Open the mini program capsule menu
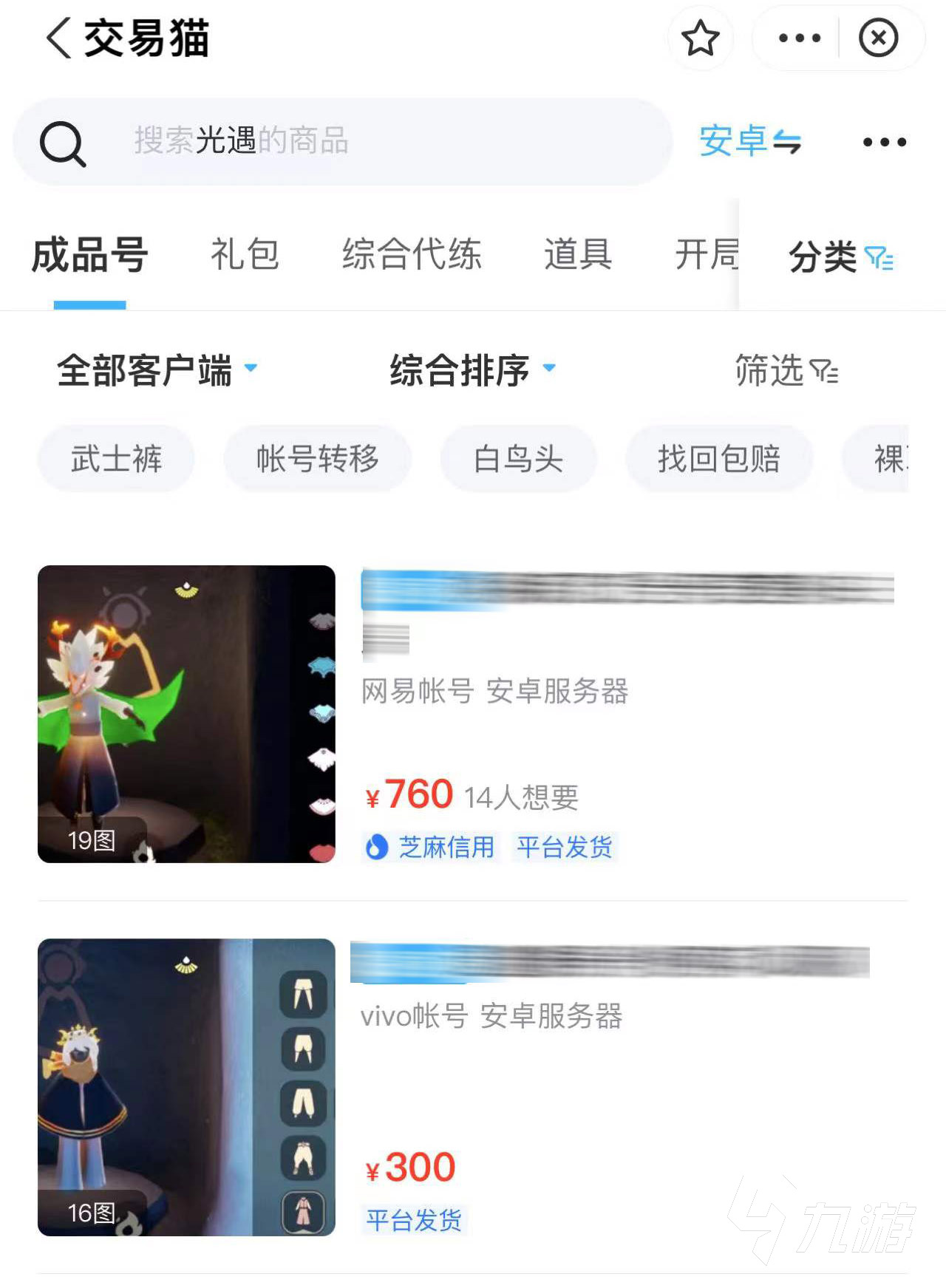This screenshot has height=1288, width=946. [800, 38]
